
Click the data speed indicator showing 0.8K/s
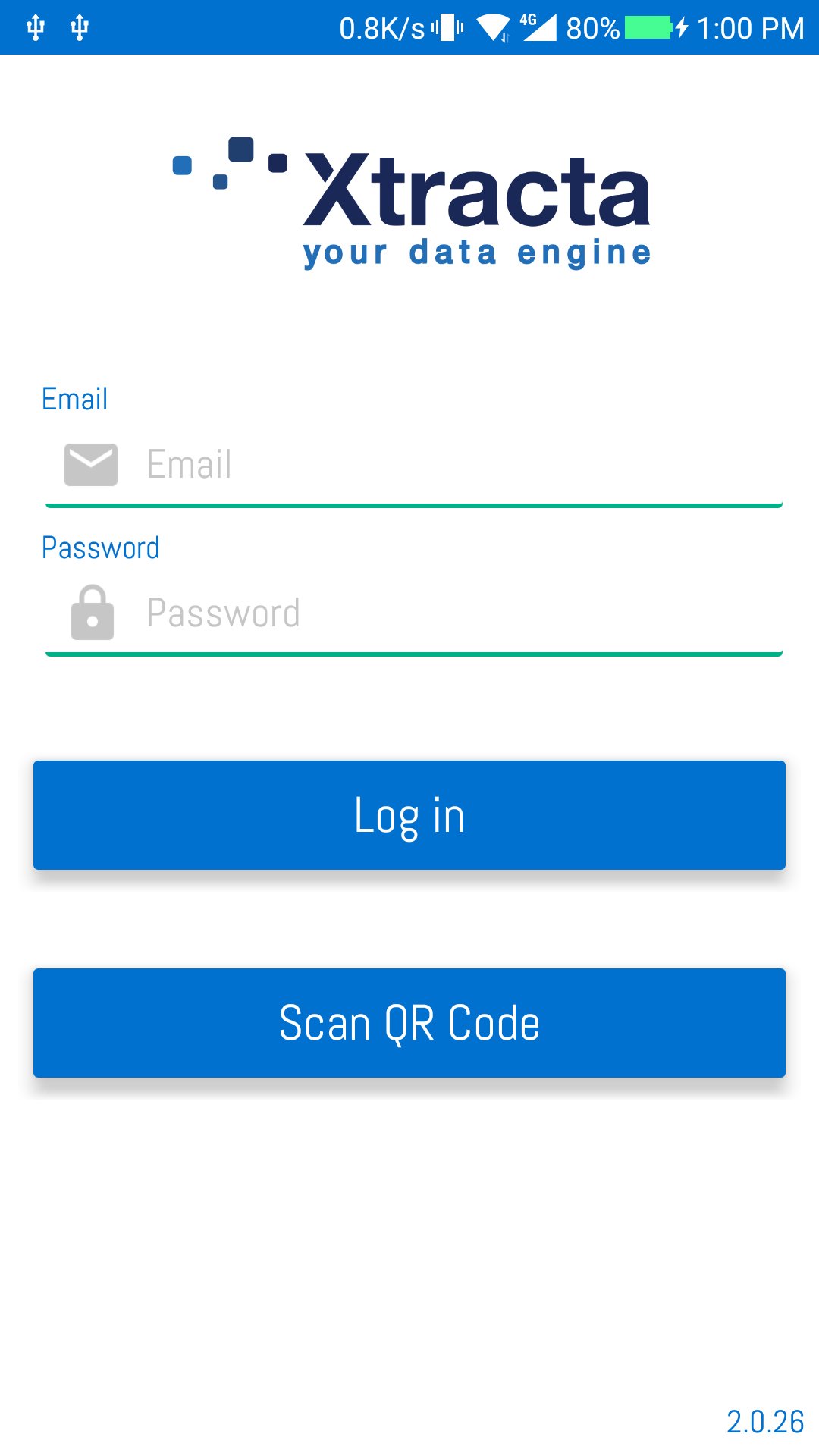point(382,27)
